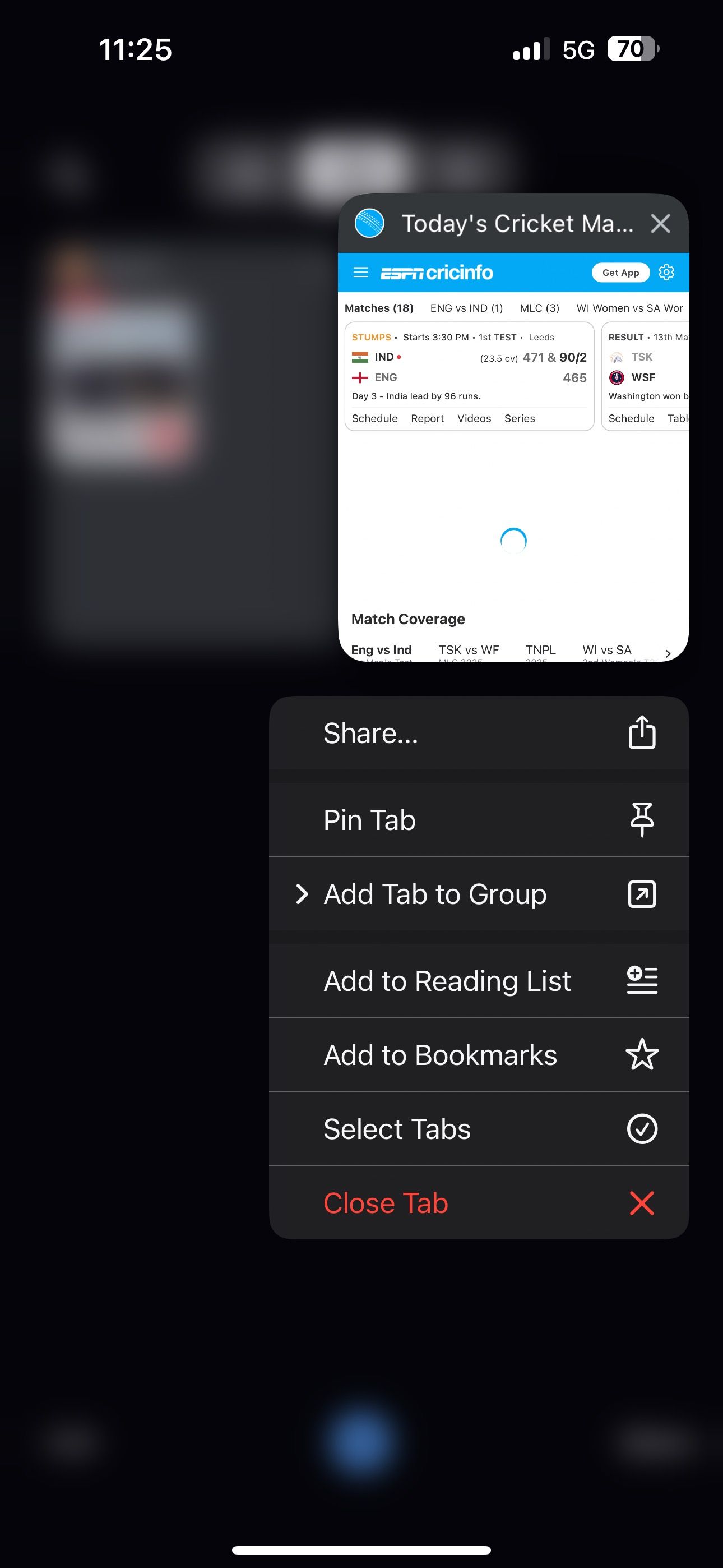Open the Matches (18) tab
Image resolution: width=723 pixels, height=1568 pixels.
[378, 308]
